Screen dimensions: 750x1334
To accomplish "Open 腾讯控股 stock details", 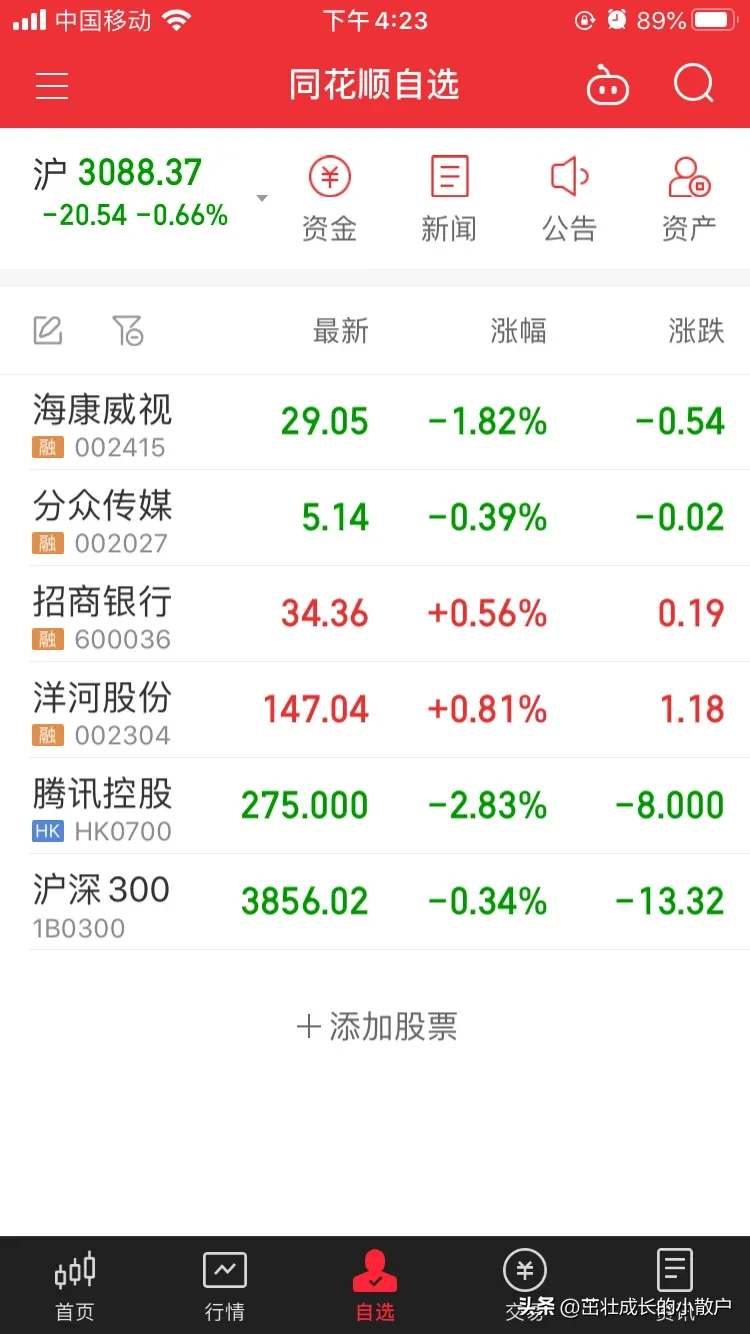I will click(375, 806).
